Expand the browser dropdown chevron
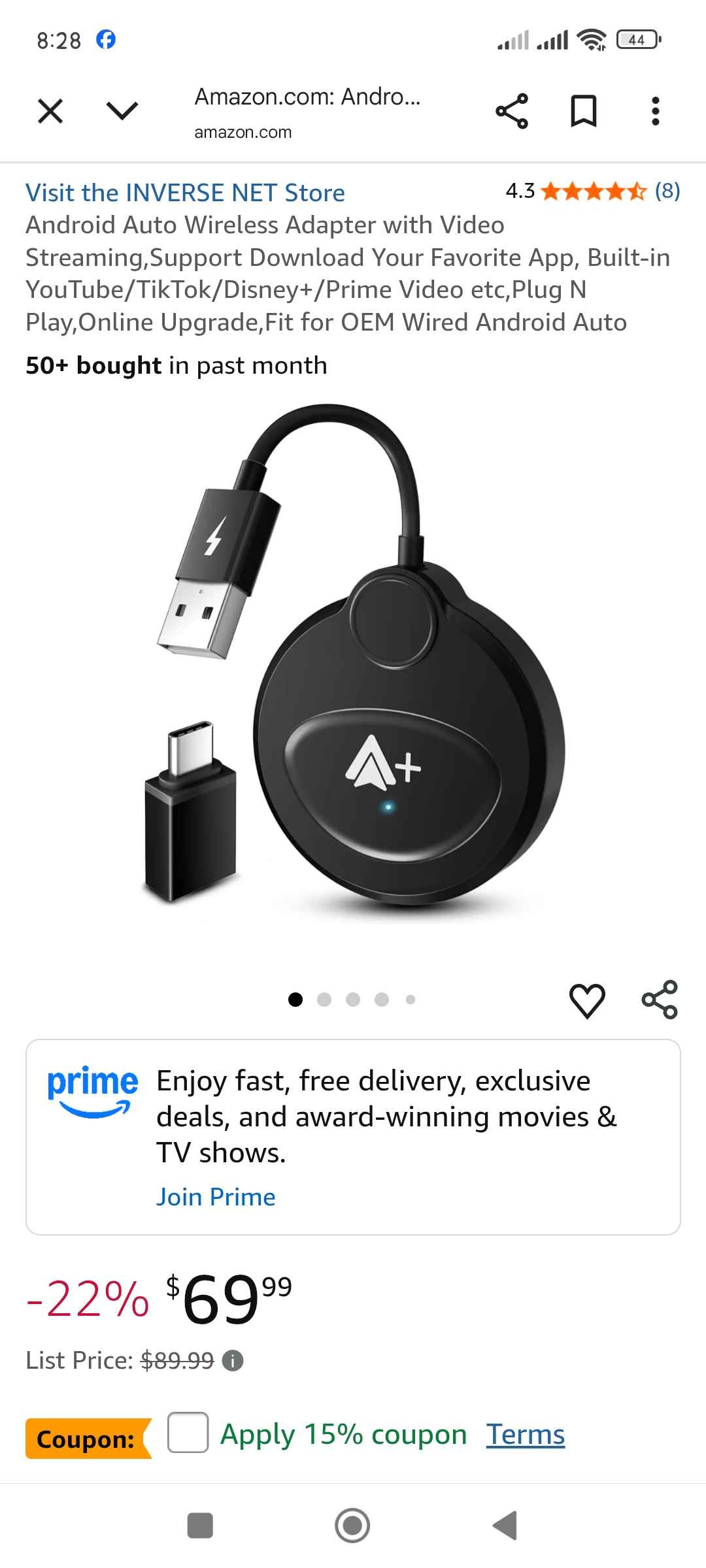Image resolution: width=706 pixels, height=1568 pixels. [122, 110]
